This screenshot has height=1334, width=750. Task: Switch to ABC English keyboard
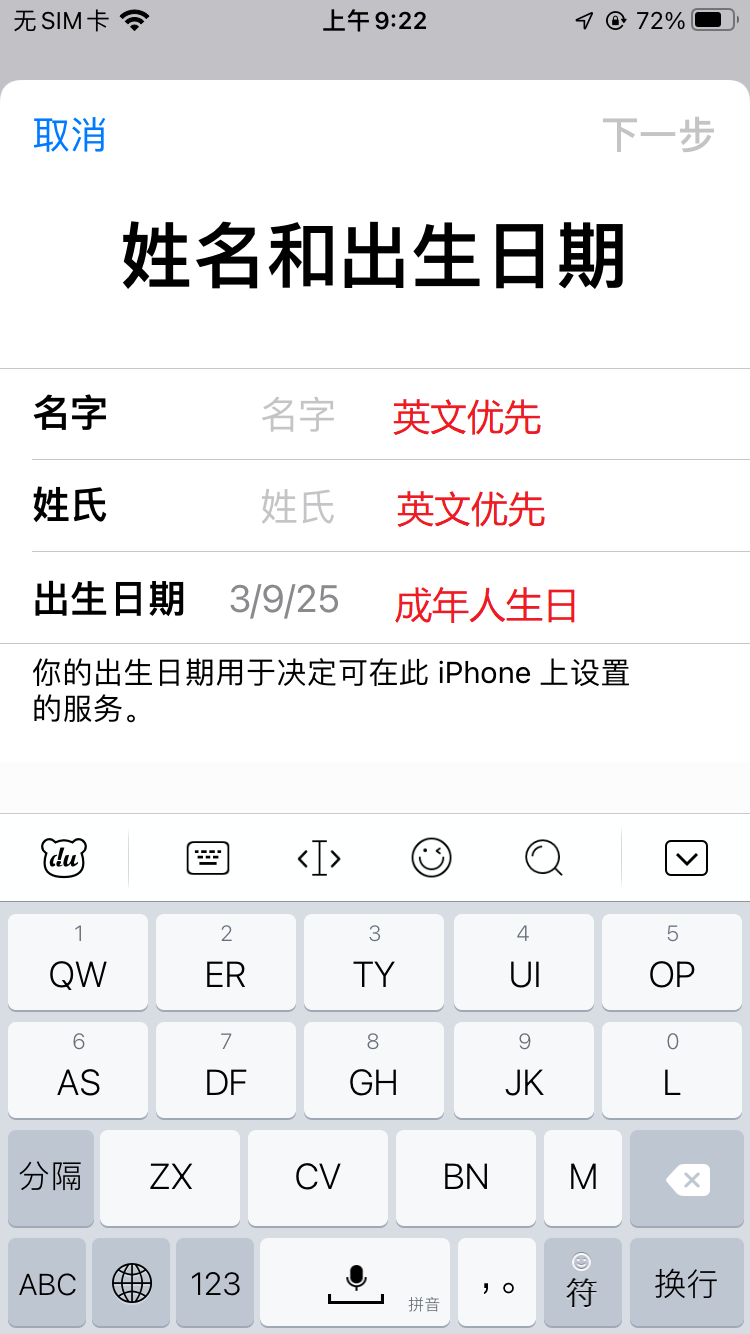(47, 1284)
